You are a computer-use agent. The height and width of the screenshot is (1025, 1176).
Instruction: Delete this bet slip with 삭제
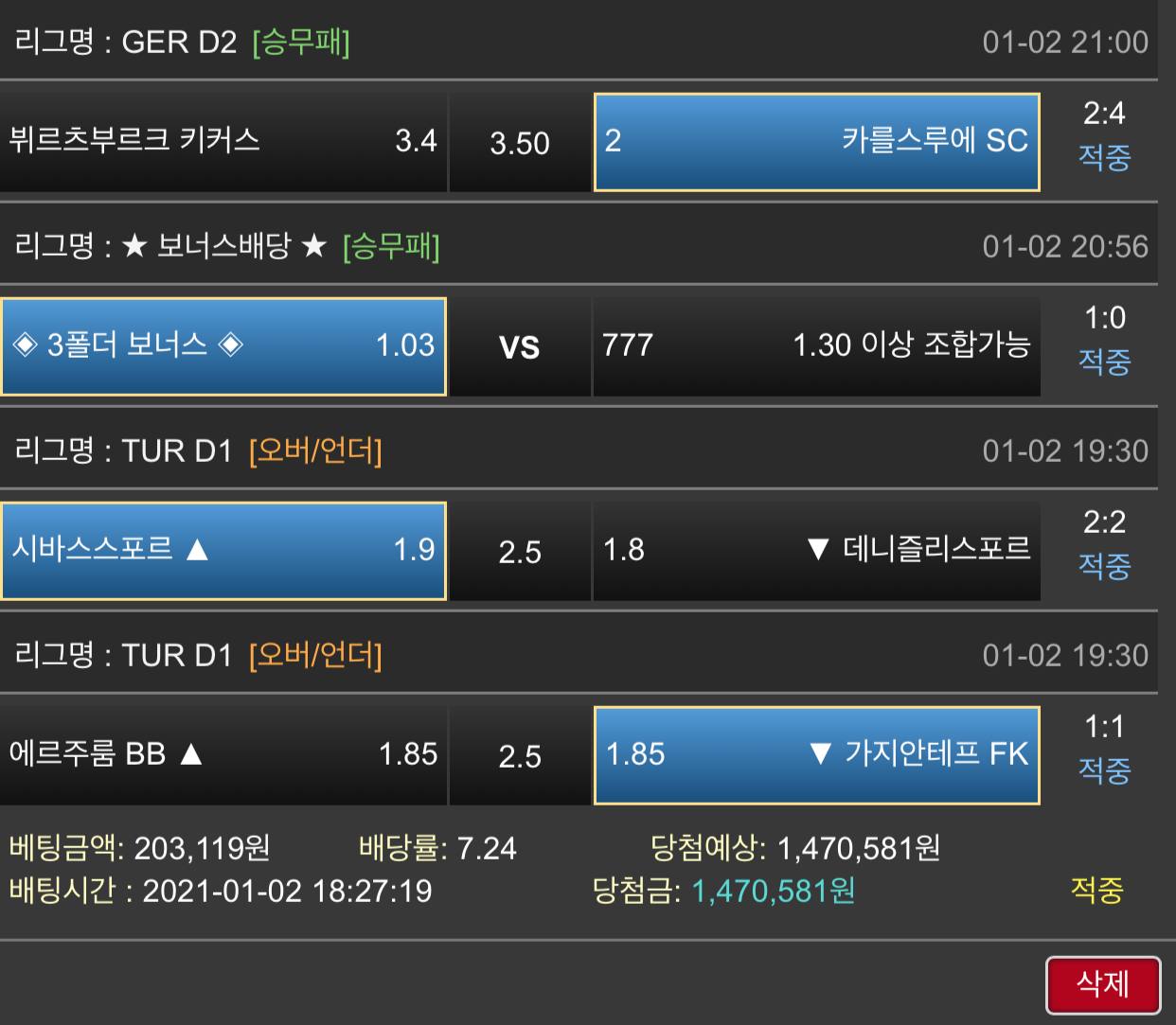click(x=1103, y=984)
